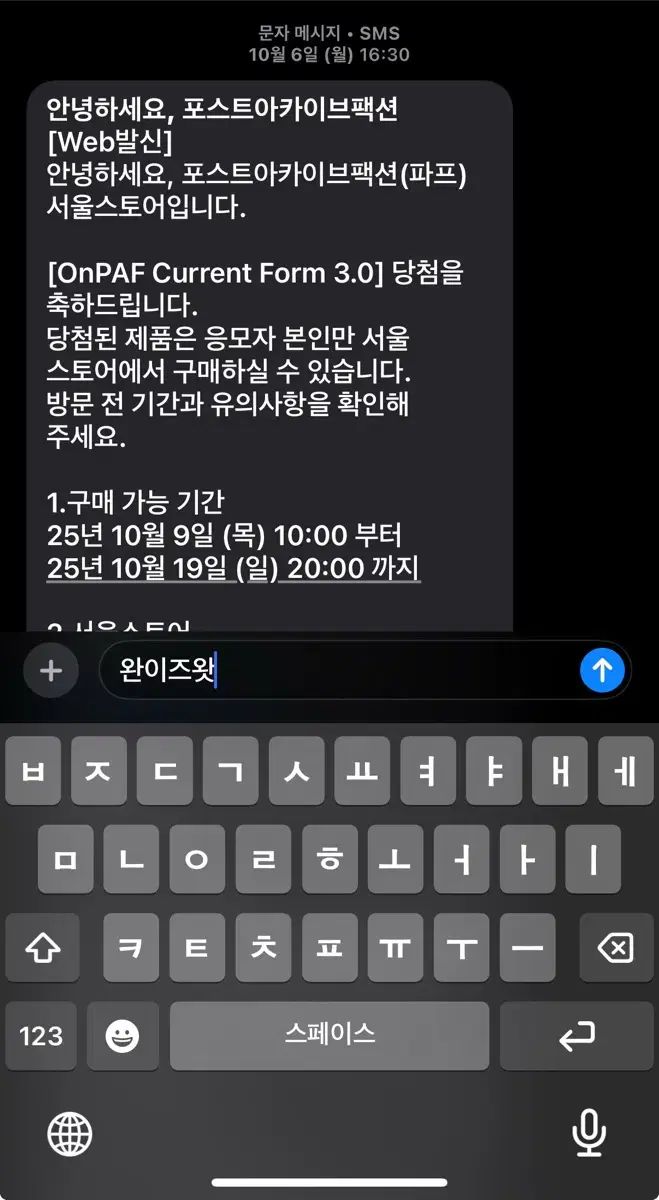The height and width of the screenshot is (1200, 659).
Task: Send the typed message with the blue arrow
Action: click(602, 670)
